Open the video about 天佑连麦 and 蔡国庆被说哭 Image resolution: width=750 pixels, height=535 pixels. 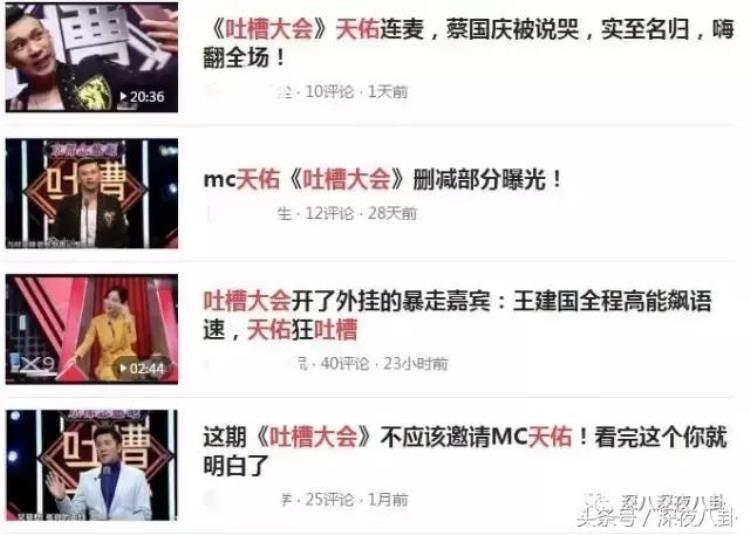(467, 42)
